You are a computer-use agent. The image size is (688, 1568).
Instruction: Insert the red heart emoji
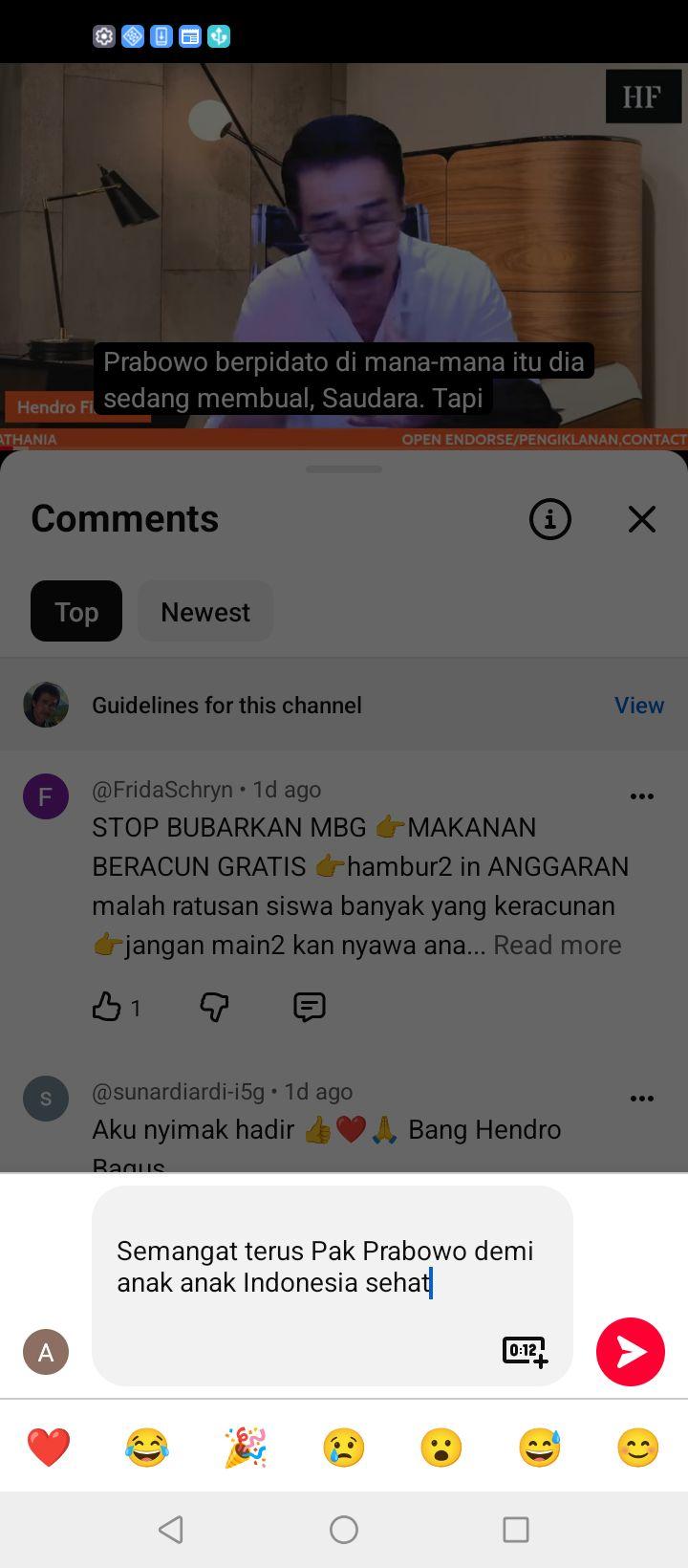pos(49,1448)
